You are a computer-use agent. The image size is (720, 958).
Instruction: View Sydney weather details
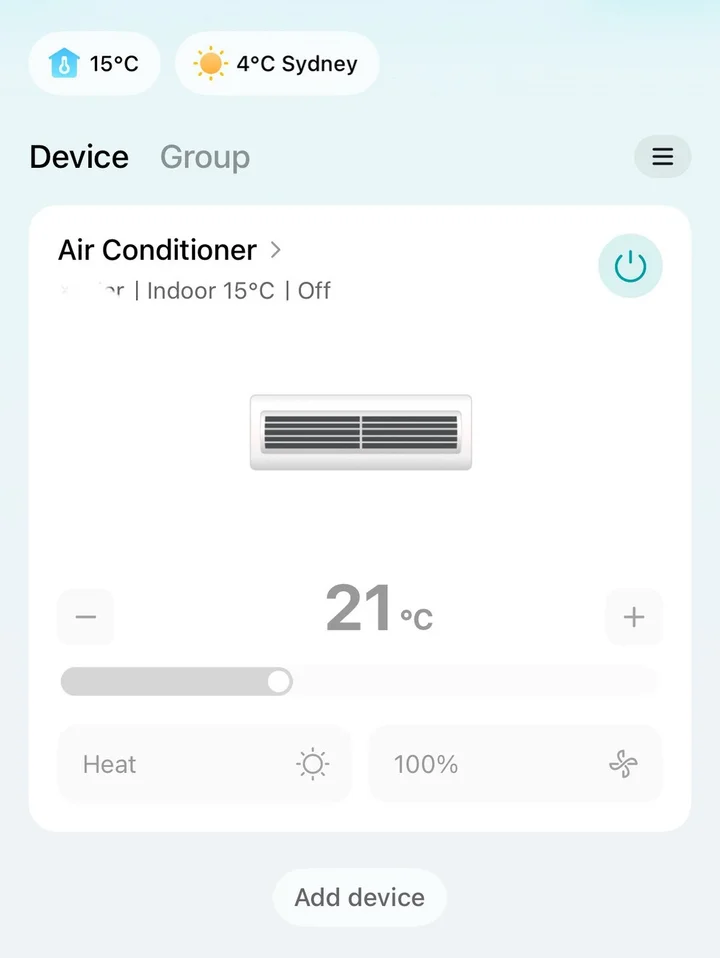click(277, 64)
